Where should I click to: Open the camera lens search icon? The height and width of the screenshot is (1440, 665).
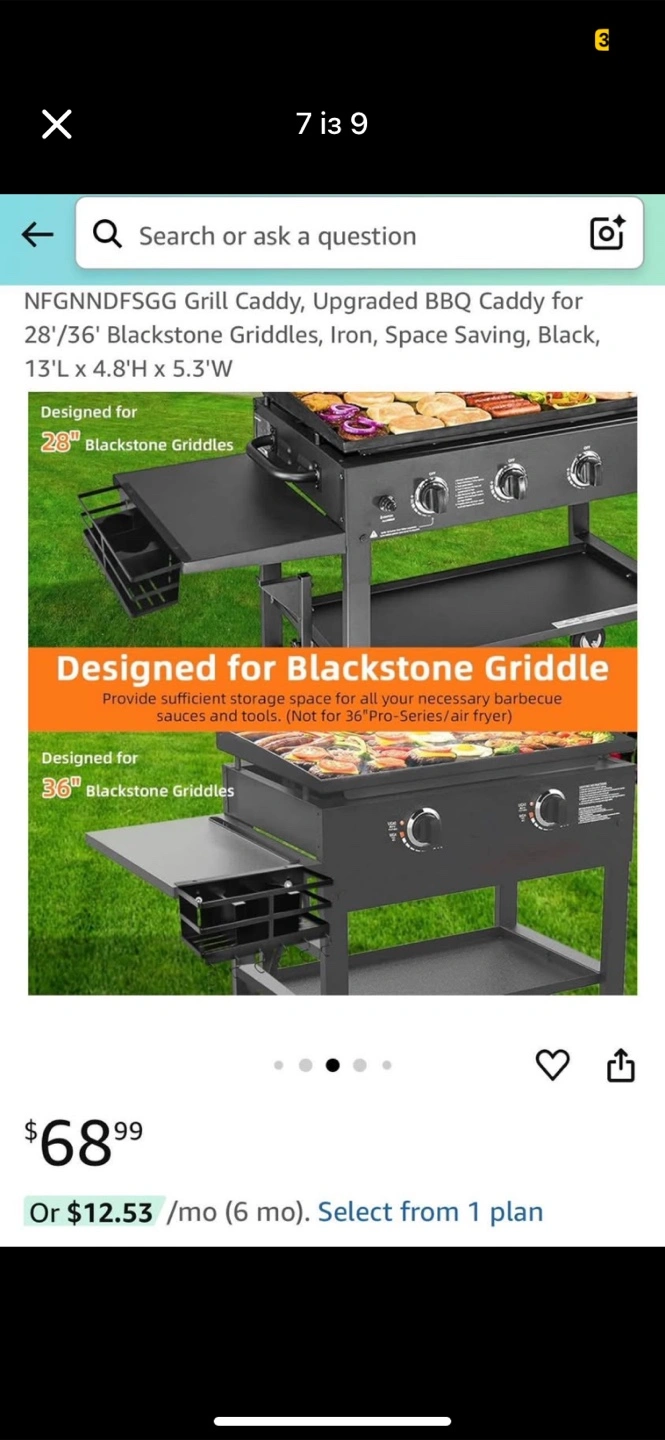pyautogui.click(x=607, y=233)
